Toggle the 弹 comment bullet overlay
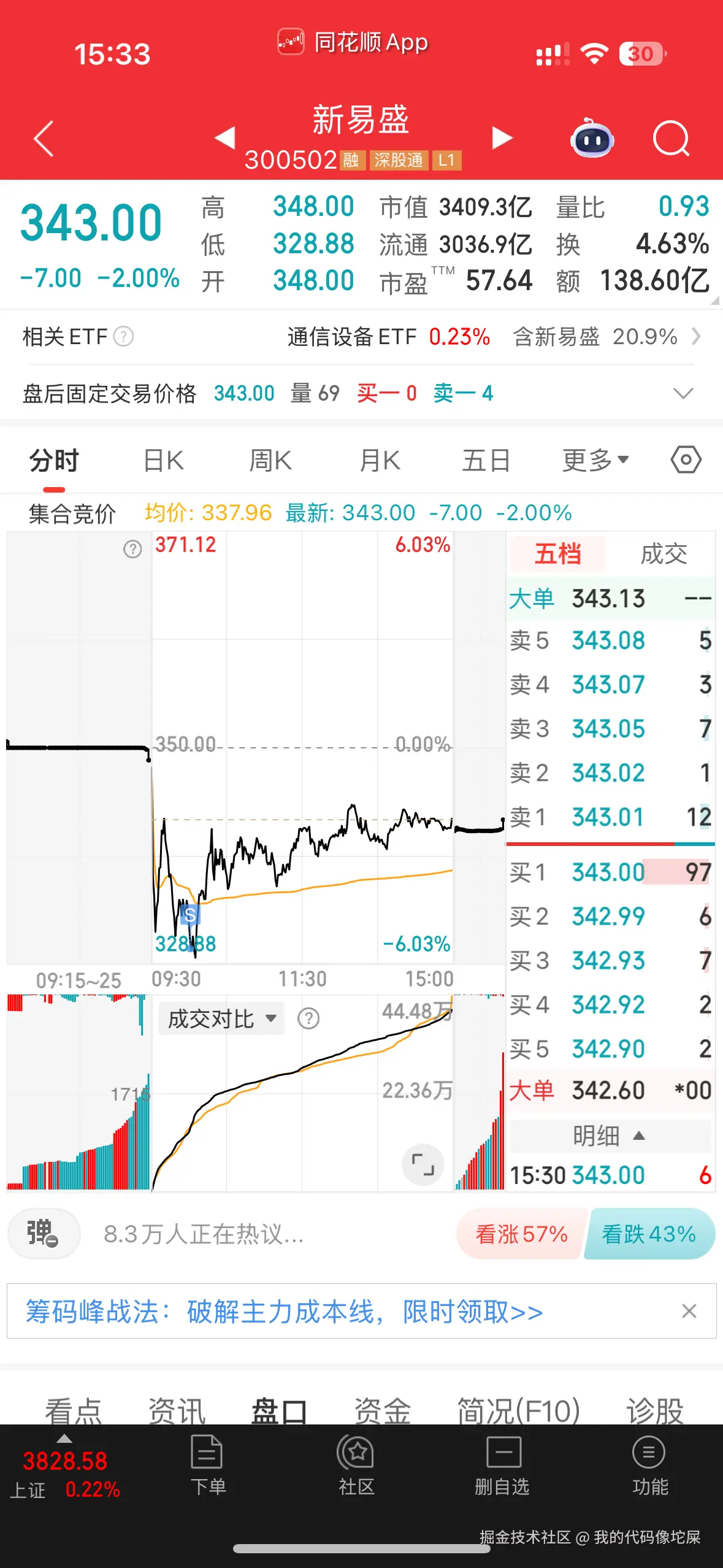This screenshot has height=1568, width=723. [43, 1234]
